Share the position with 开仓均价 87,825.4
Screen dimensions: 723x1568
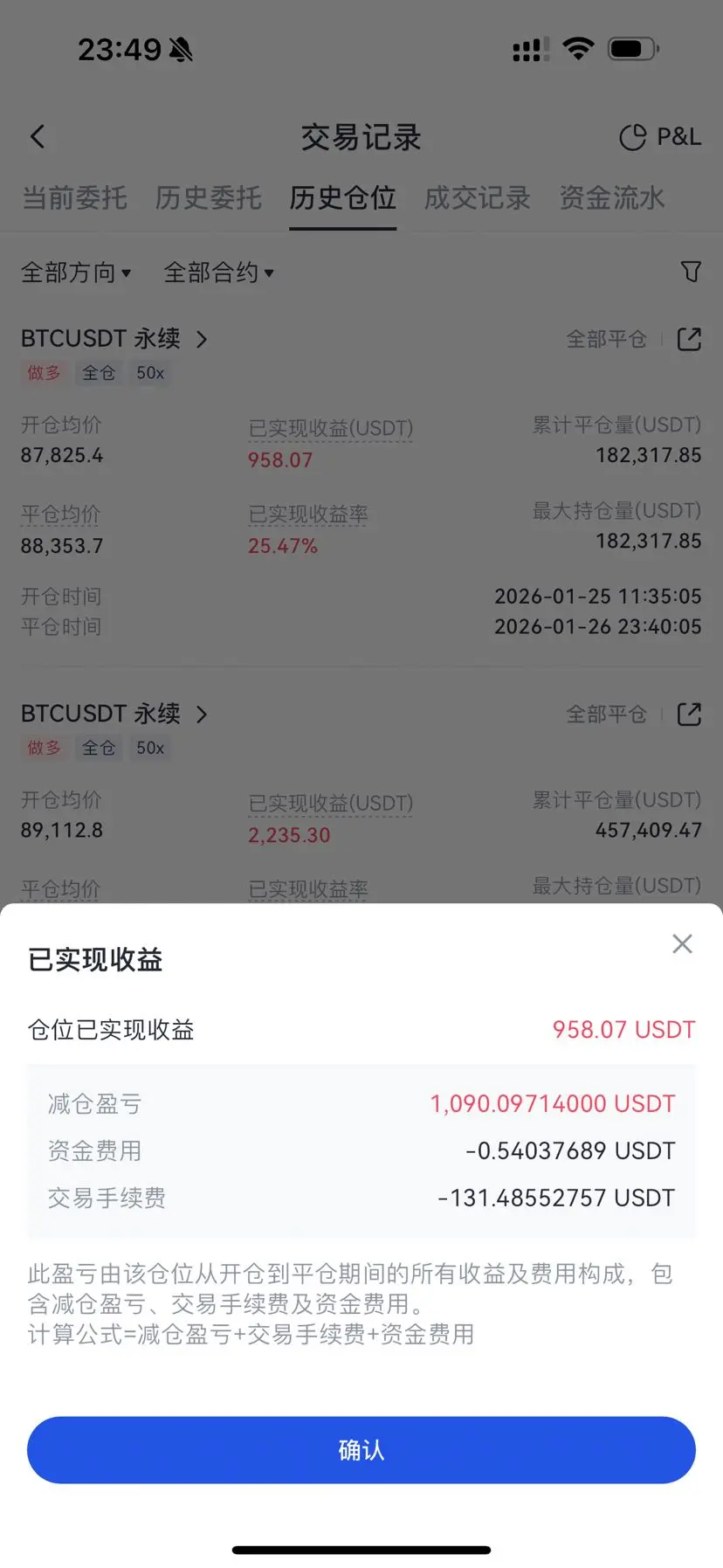pyautogui.click(x=689, y=339)
